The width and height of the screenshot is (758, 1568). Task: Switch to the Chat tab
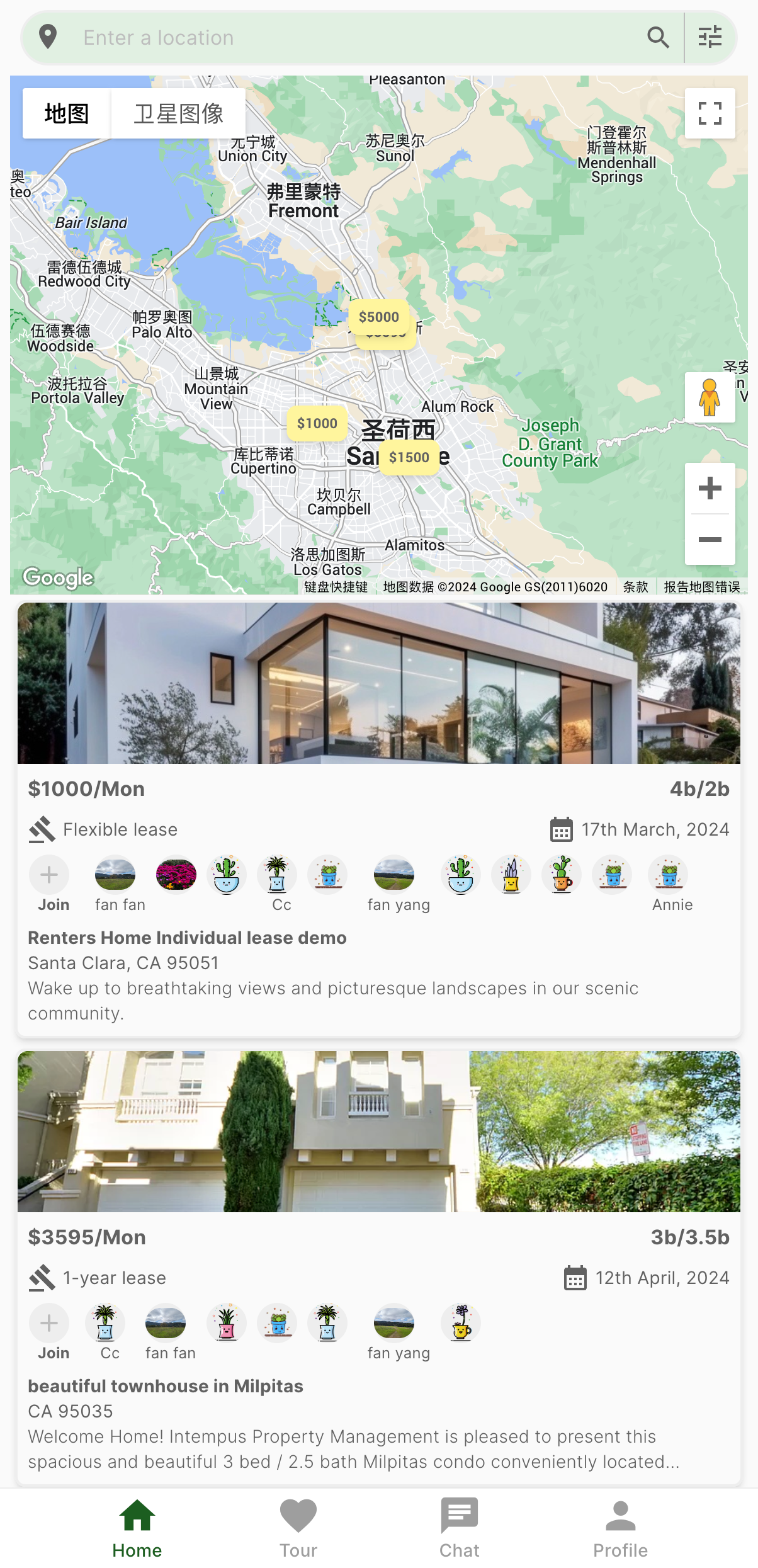coord(460,1528)
